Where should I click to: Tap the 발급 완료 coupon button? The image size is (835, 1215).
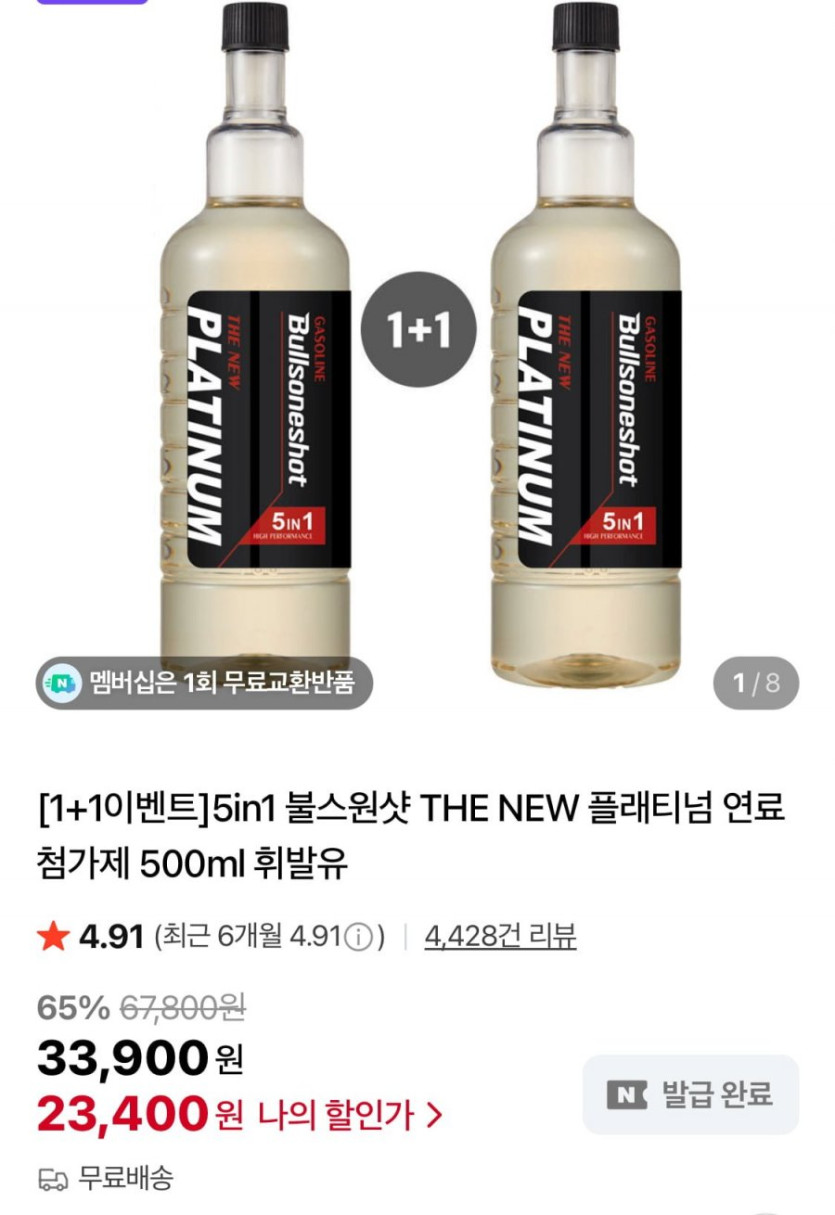(690, 1094)
